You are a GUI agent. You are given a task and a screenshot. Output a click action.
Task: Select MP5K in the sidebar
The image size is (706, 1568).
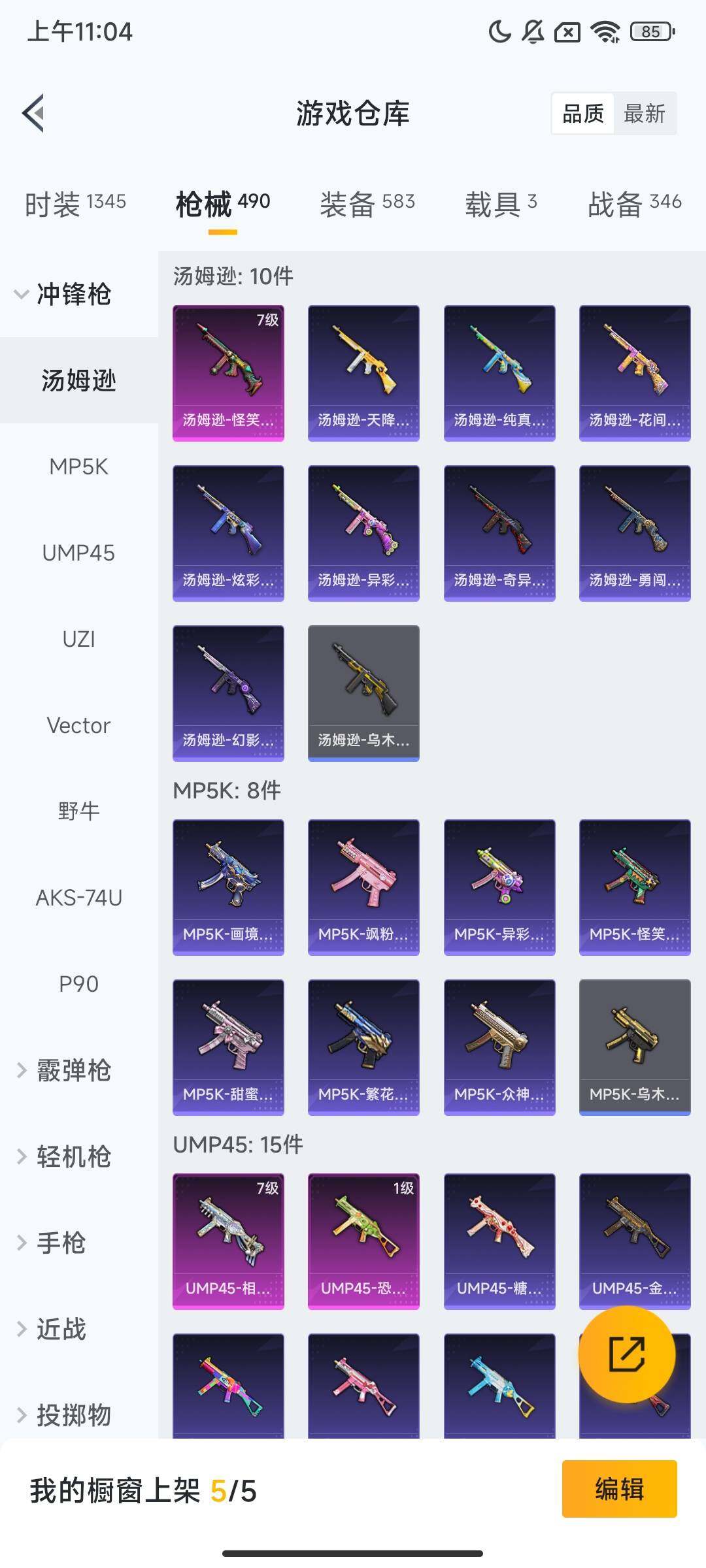click(78, 466)
